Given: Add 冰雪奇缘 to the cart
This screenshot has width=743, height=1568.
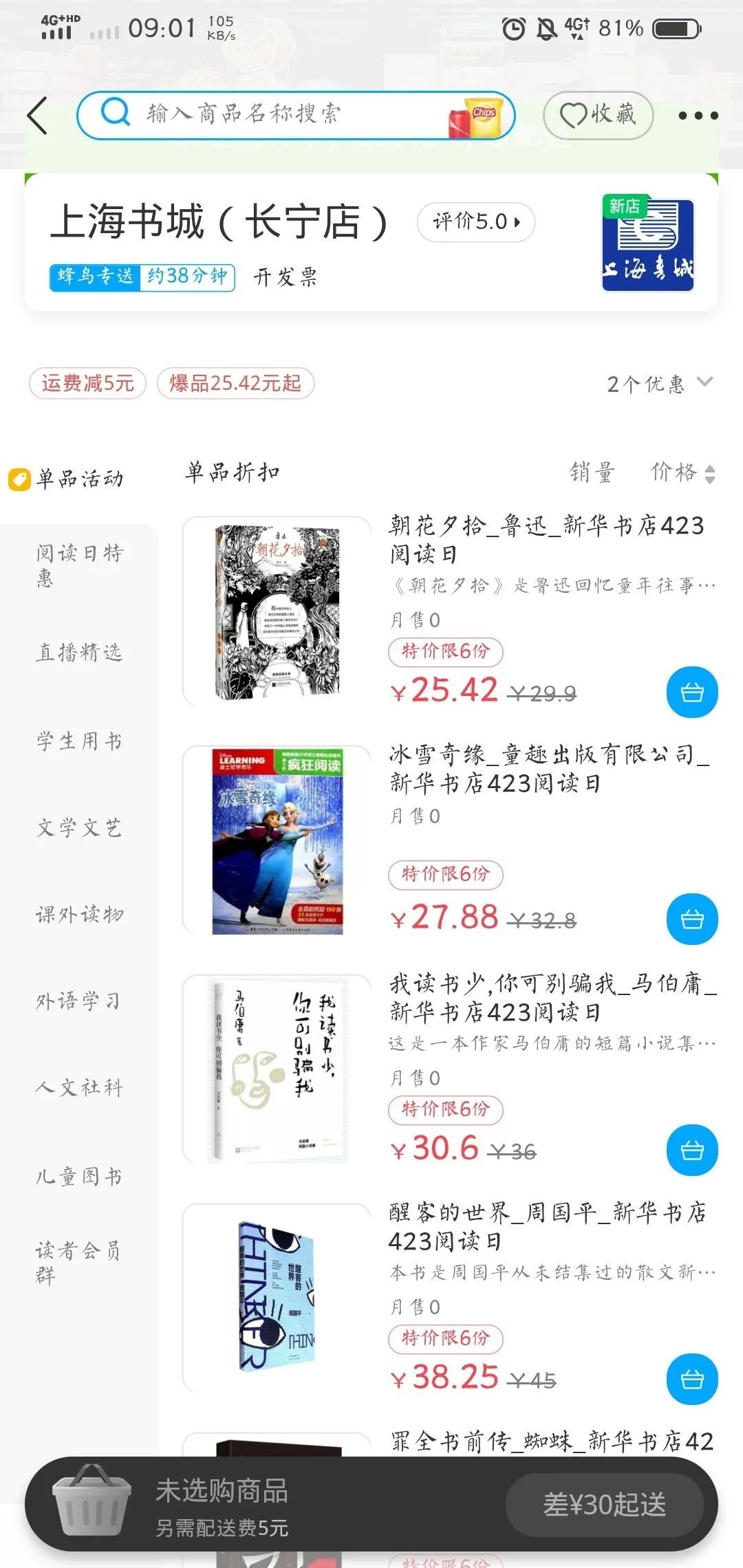Looking at the screenshot, I should (692, 919).
